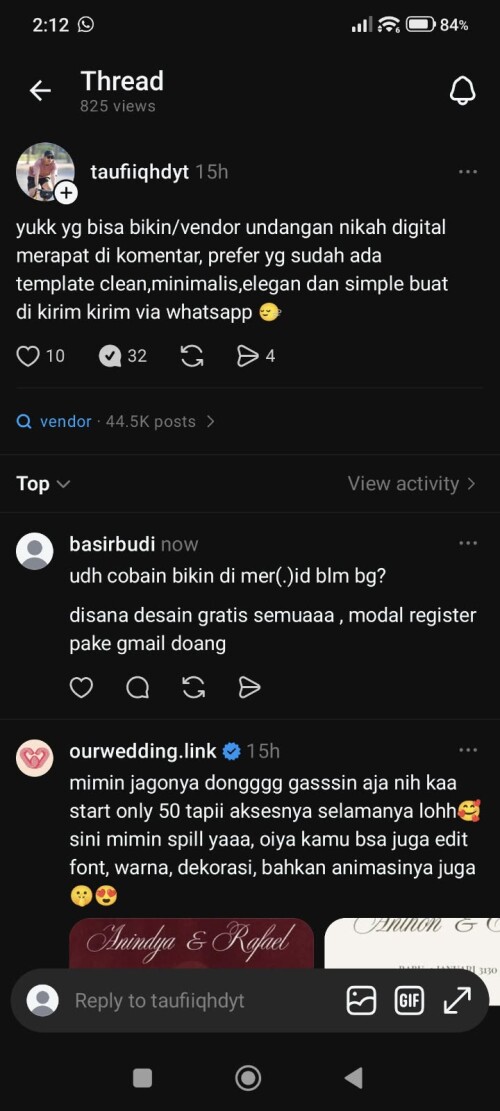The image size is (500, 1111).
Task: Attach a GIF to the reply
Action: [409, 1000]
